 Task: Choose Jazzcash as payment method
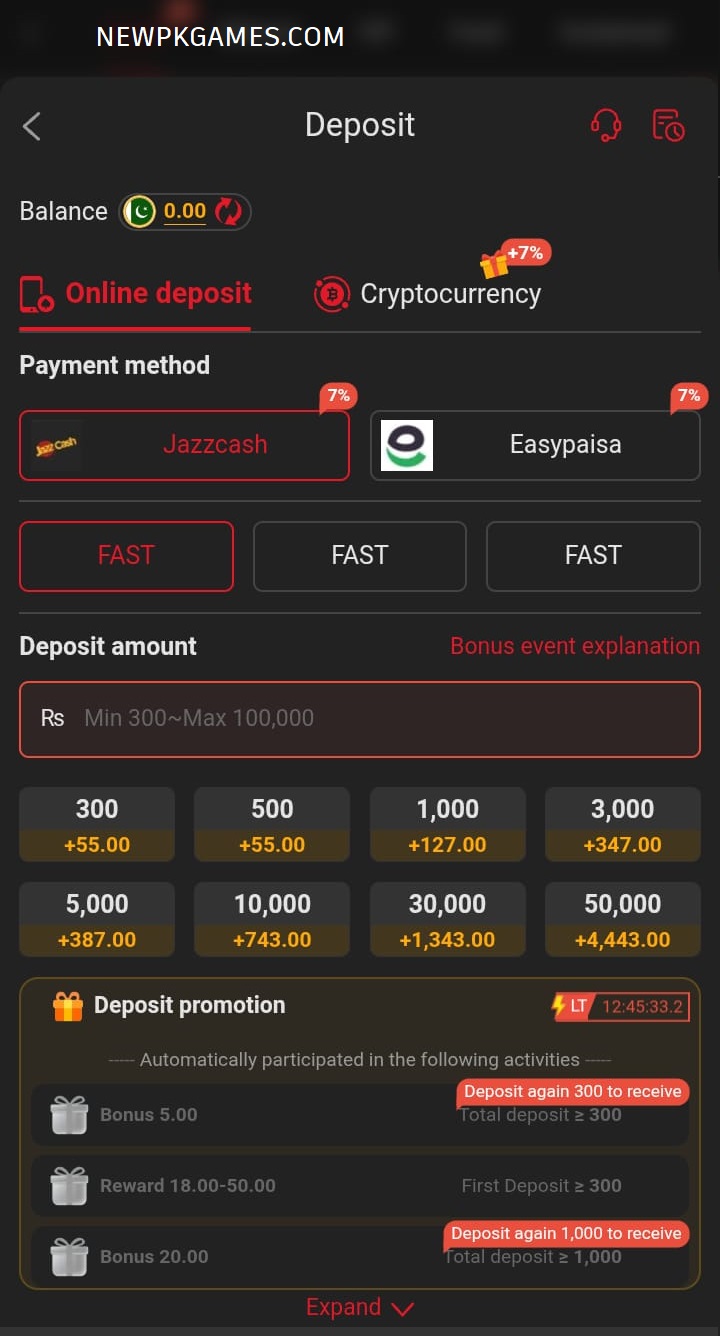point(185,445)
